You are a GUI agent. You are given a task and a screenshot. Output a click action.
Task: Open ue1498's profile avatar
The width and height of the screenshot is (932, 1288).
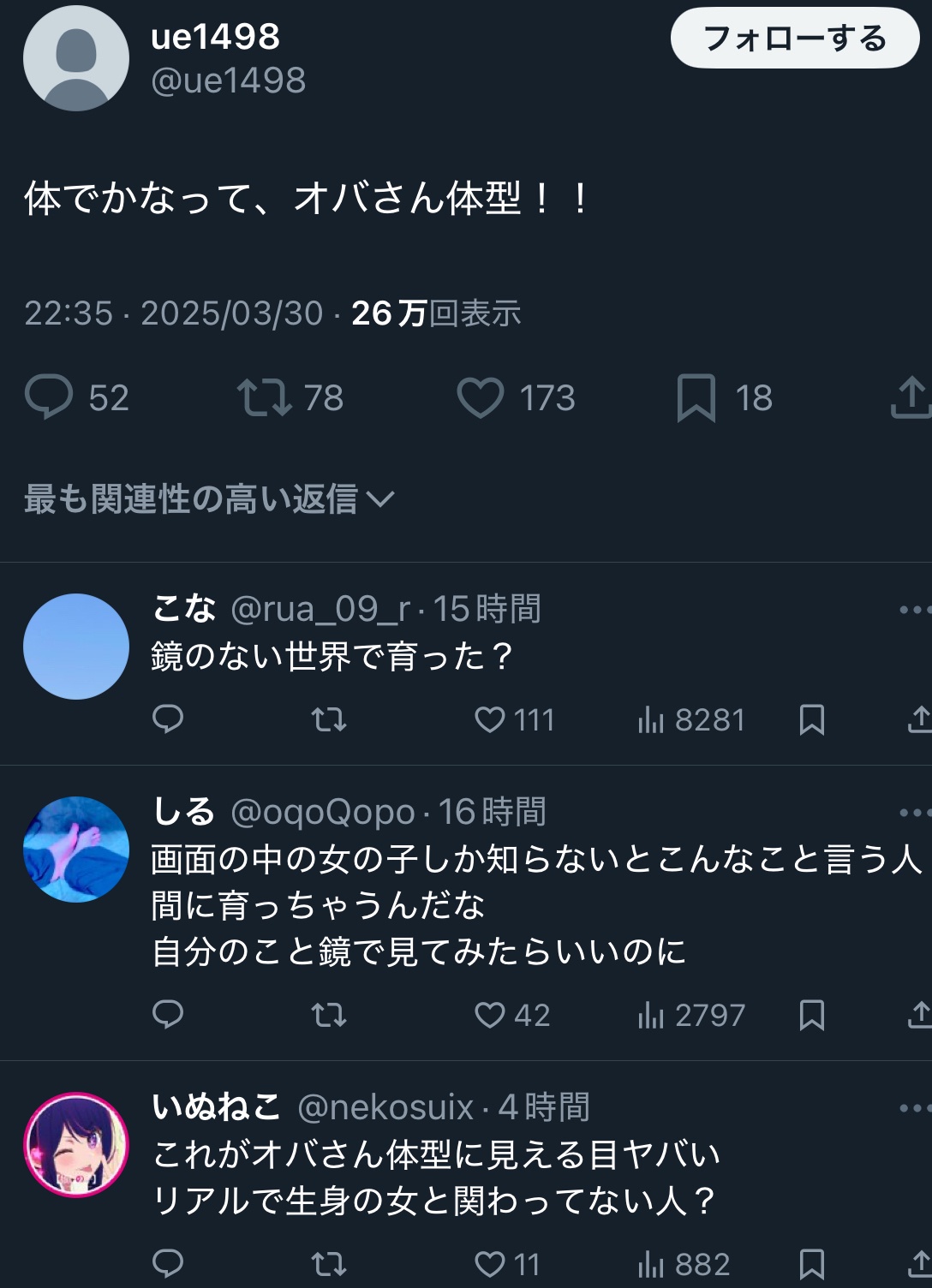point(76,58)
